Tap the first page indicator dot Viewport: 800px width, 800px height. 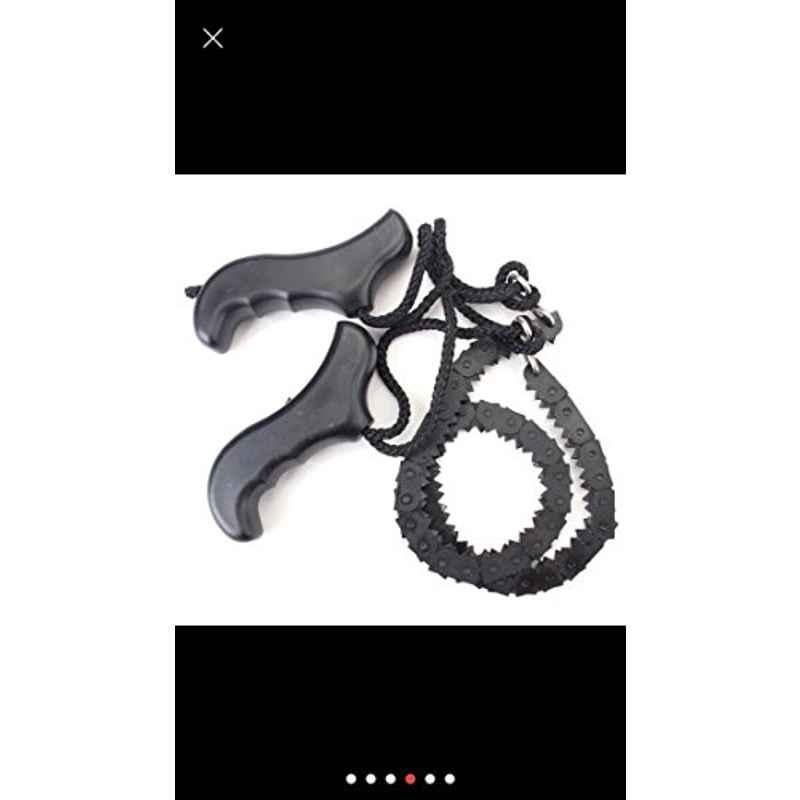click(351, 778)
